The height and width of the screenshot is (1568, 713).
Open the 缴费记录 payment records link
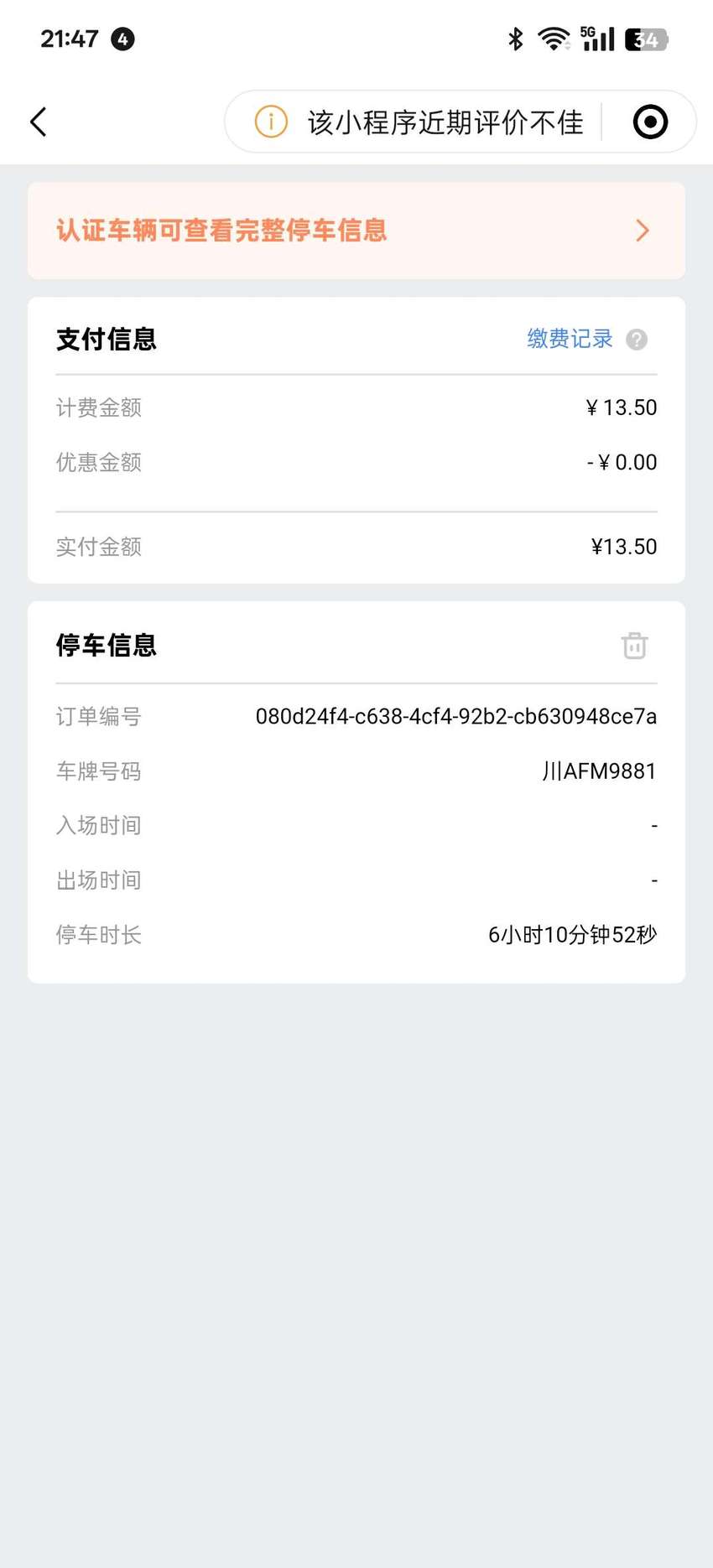[570, 339]
